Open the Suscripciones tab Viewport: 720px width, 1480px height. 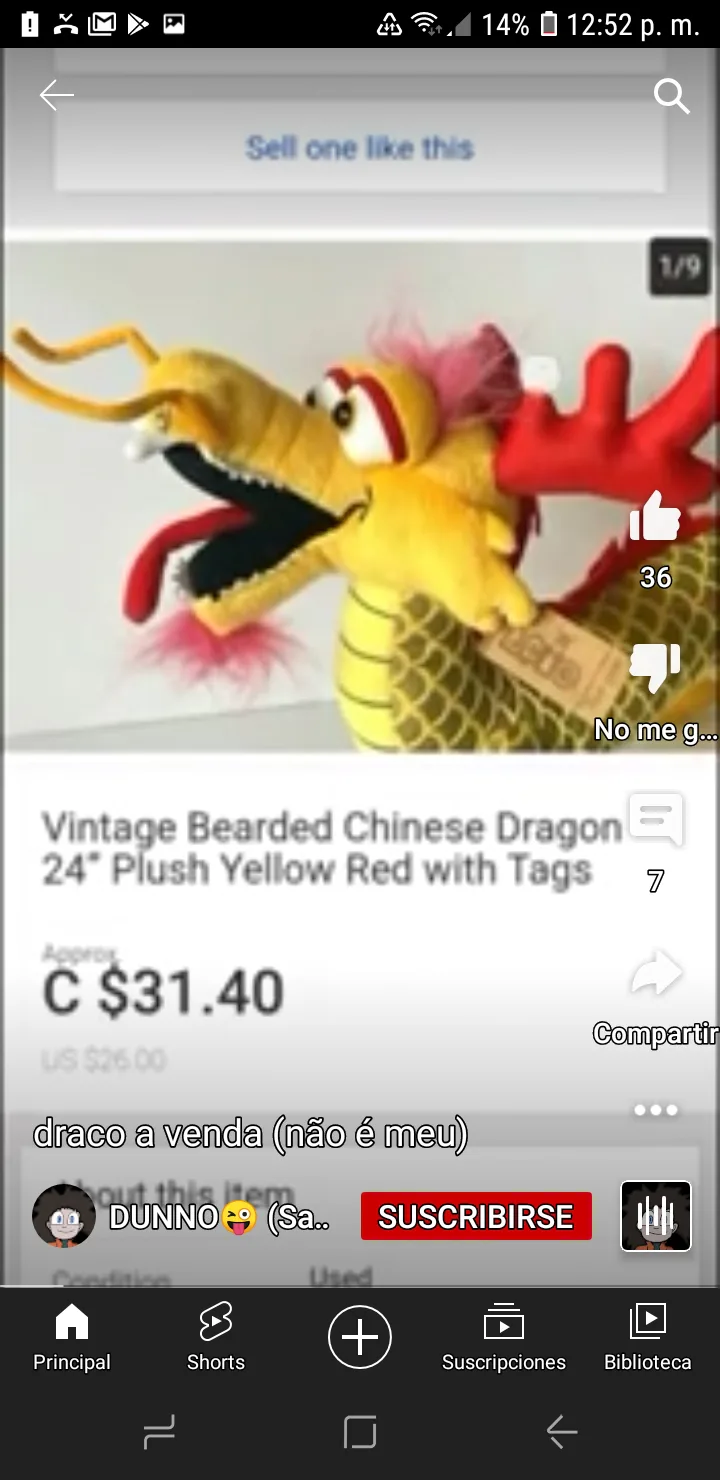pyautogui.click(x=504, y=1338)
